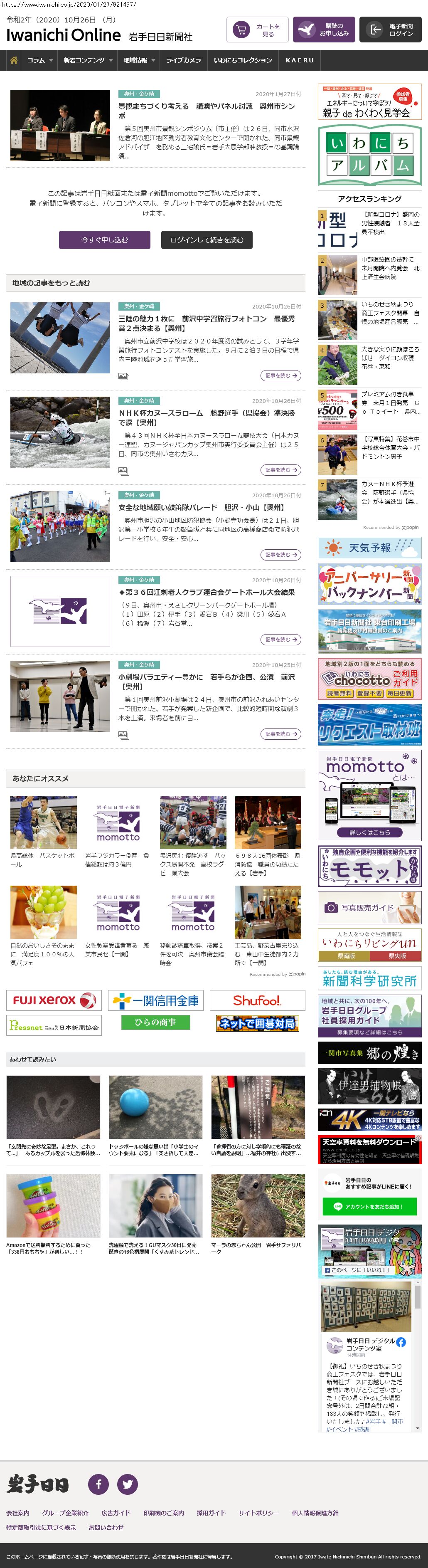Tap ログインして続きを読む button
This screenshot has width=428, height=1568.
206,240
